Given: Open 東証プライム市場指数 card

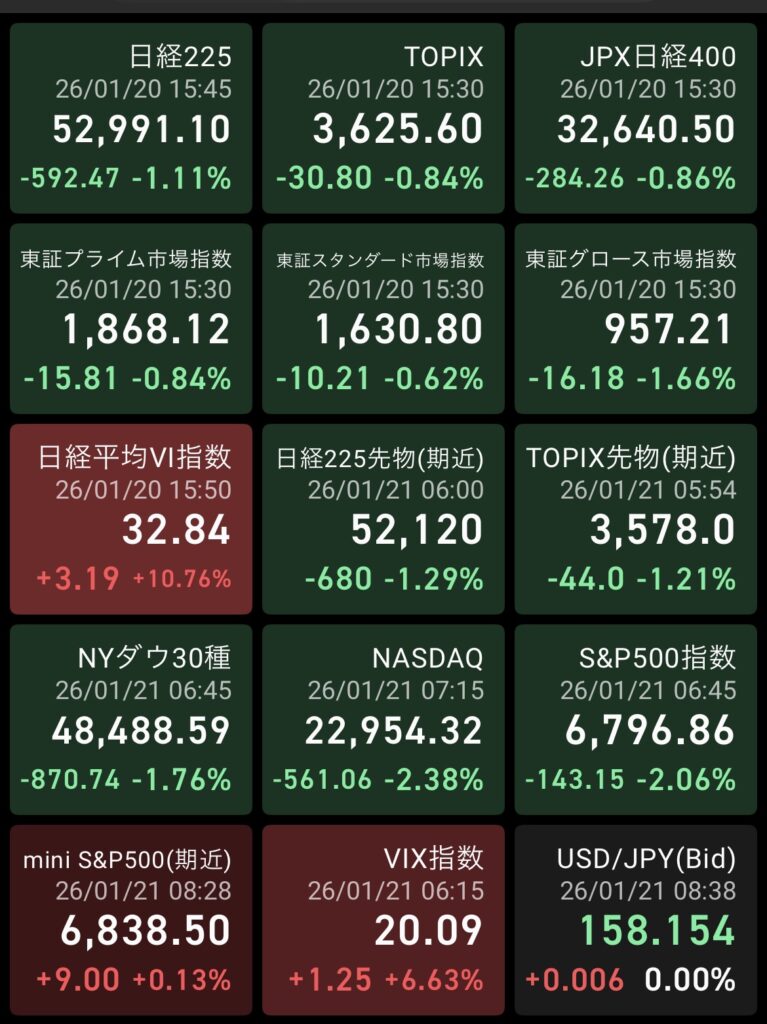Looking at the screenshot, I should (x=131, y=318).
